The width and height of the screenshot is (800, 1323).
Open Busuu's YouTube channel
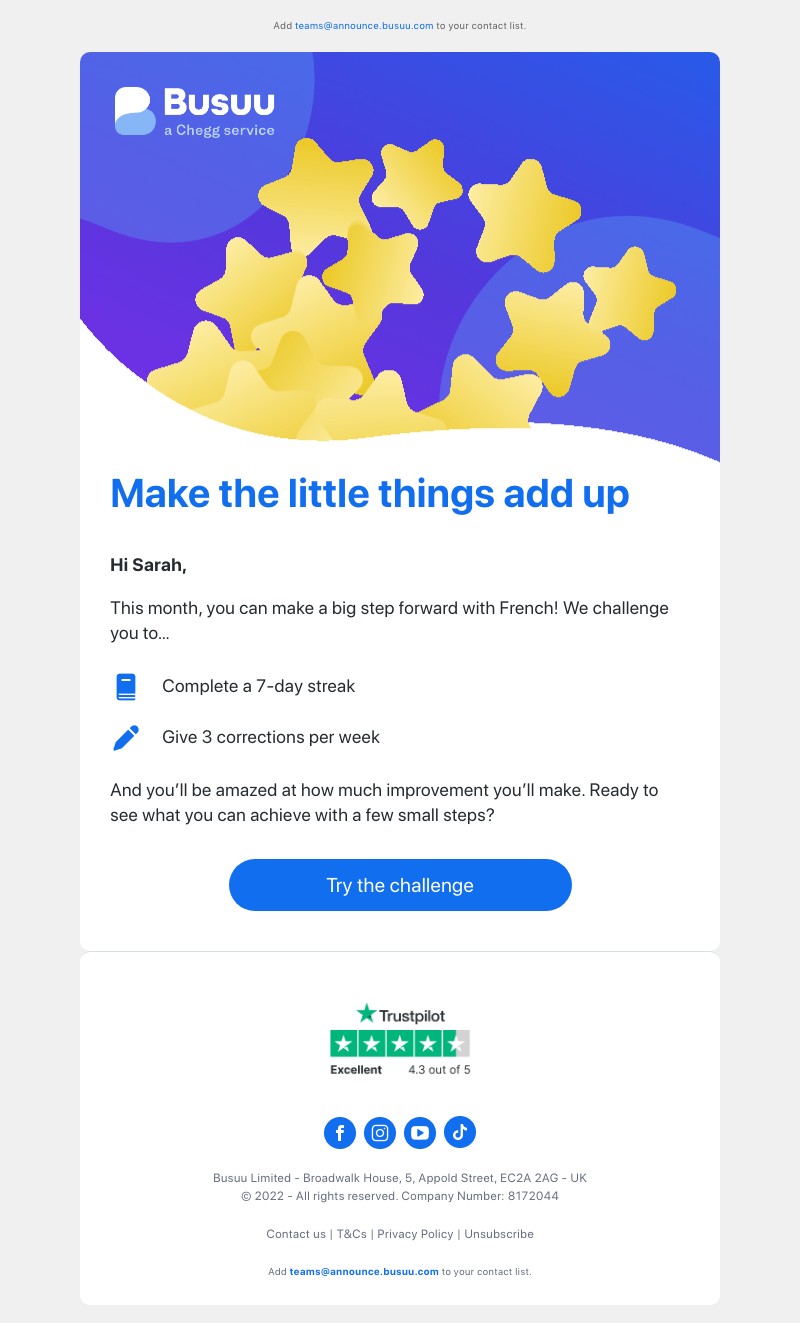tap(420, 1132)
